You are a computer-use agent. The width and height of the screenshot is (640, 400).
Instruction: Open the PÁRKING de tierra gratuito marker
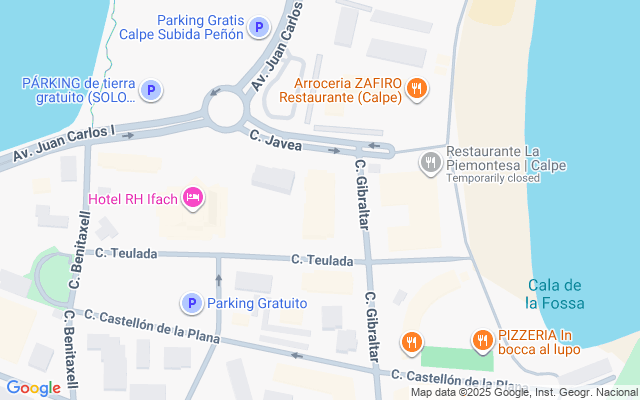[151, 90]
